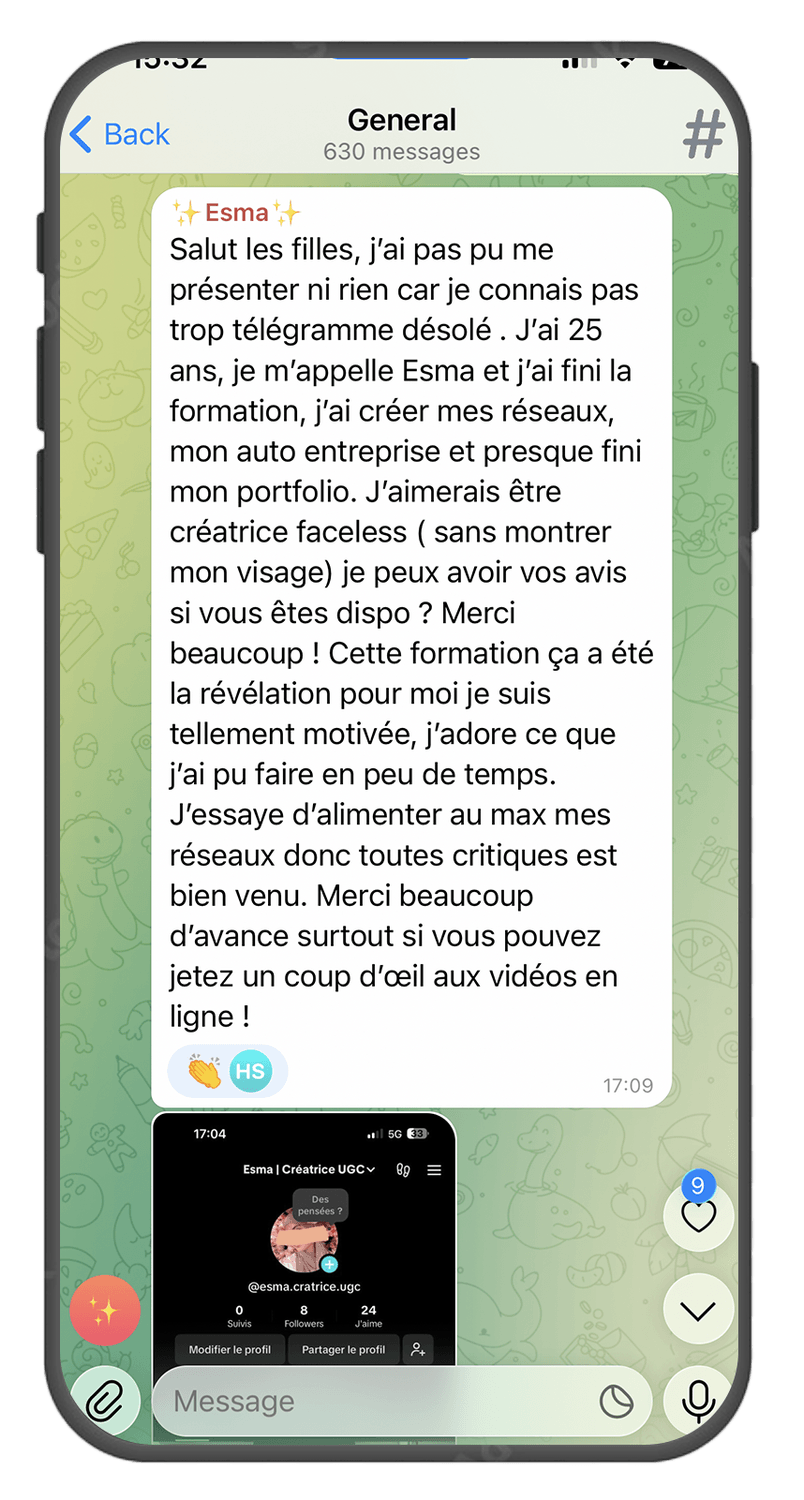The image size is (804, 1500).
Task: Jump to the latest messages with the down chevron
Action: pos(698,1310)
